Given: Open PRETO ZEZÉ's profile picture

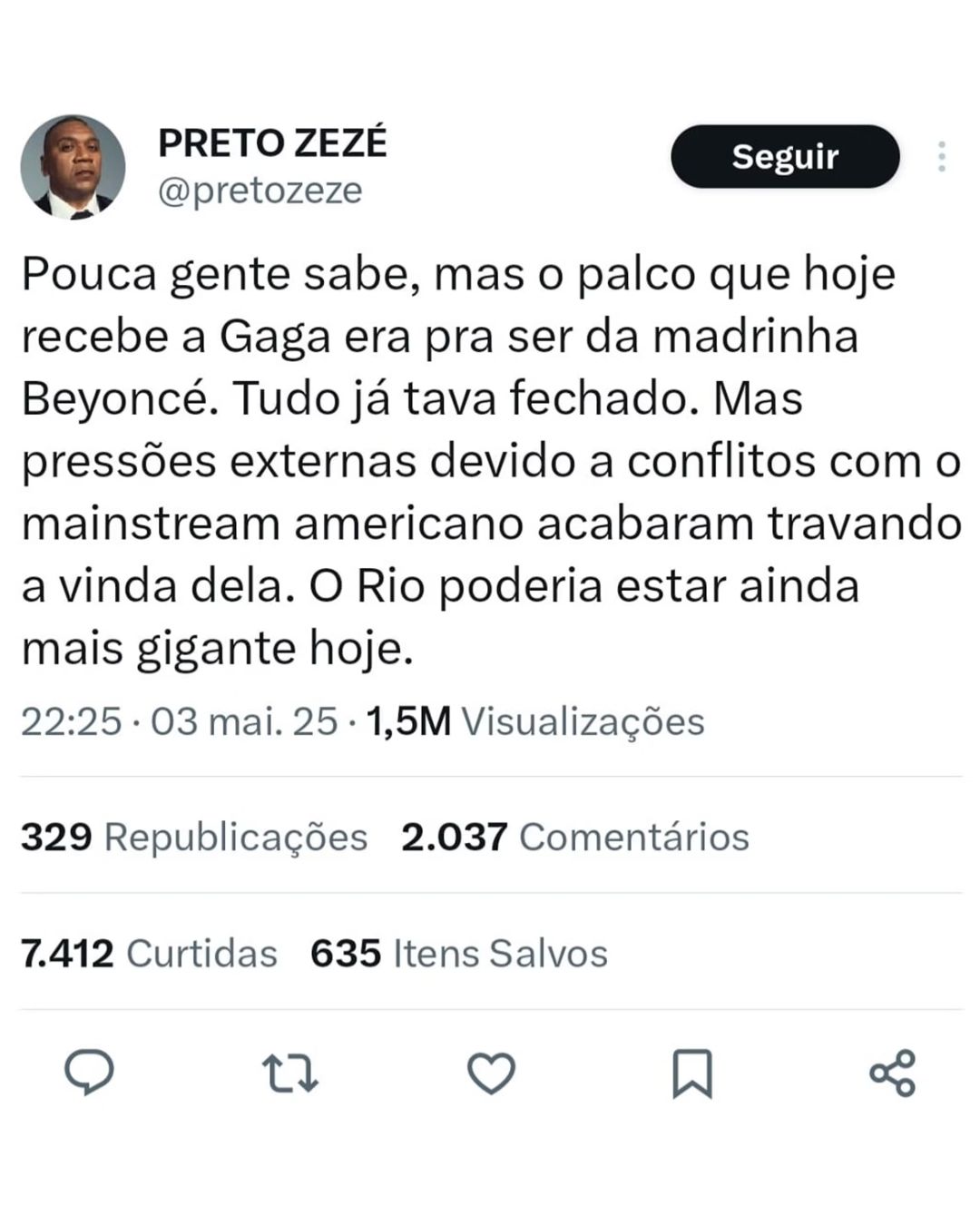Looking at the screenshot, I should click(73, 167).
